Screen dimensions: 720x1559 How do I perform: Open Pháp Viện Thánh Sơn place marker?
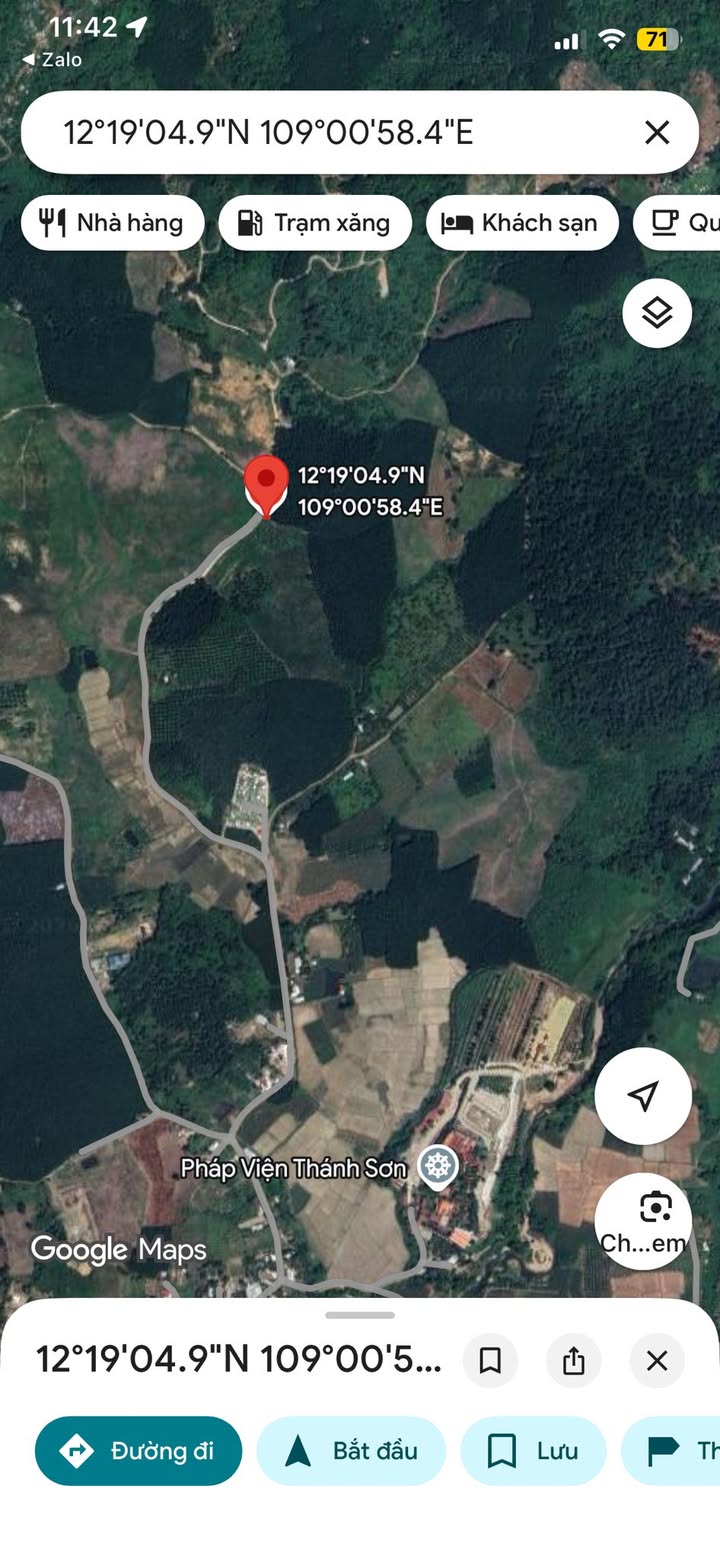coord(438,1167)
